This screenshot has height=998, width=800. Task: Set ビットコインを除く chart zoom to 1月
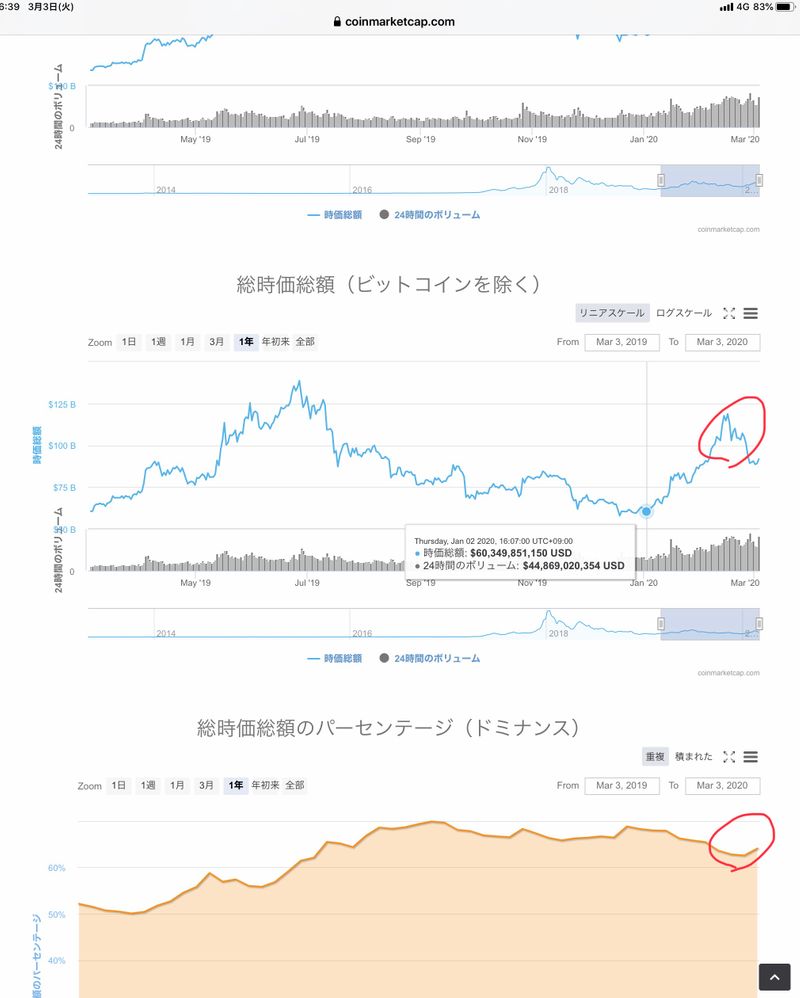(x=187, y=342)
